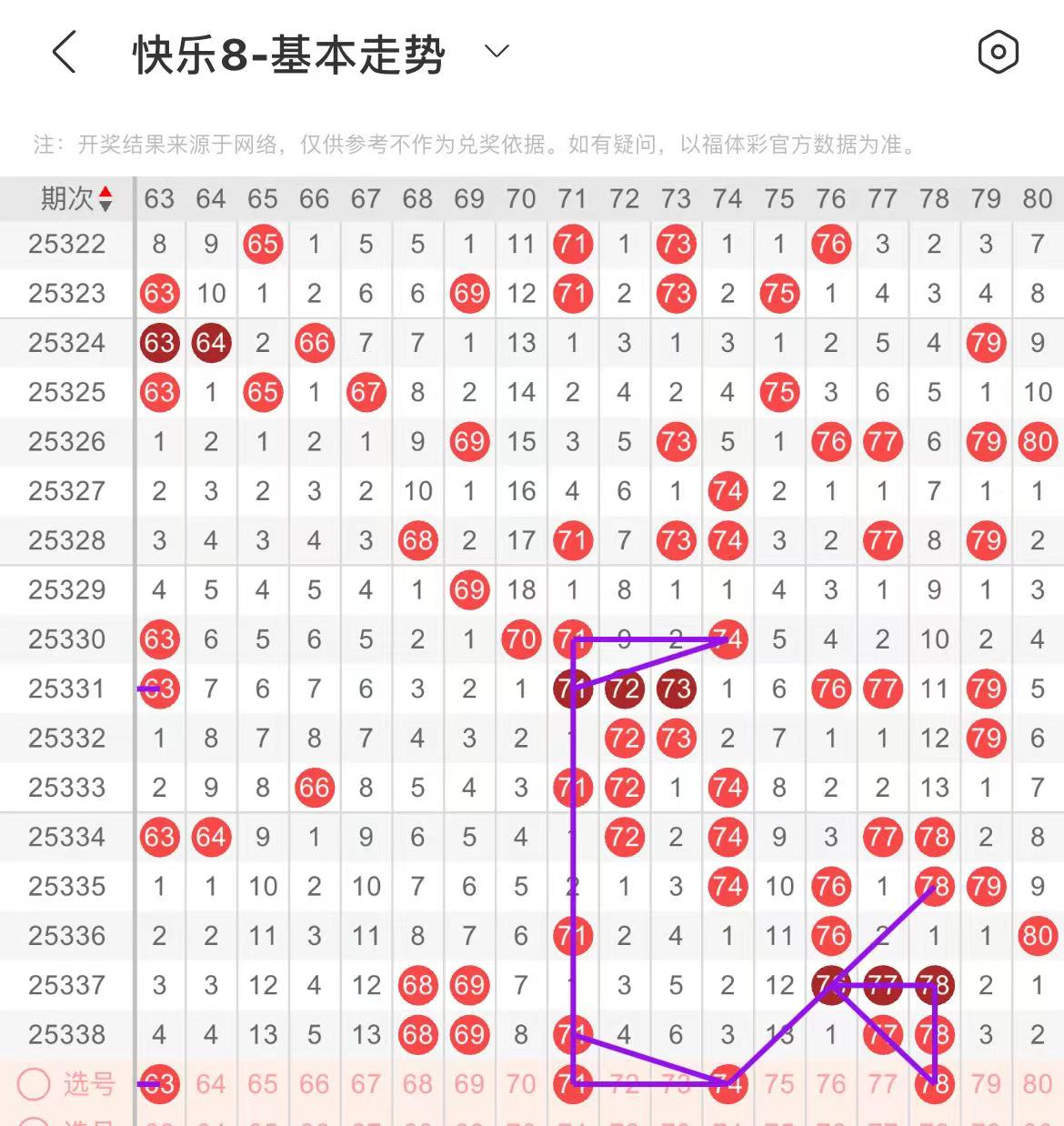This screenshot has height=1126, width=1064.
Task: Select number 68 in the 选号 row
Action: pyautogui.click(x=417, y=1084)
